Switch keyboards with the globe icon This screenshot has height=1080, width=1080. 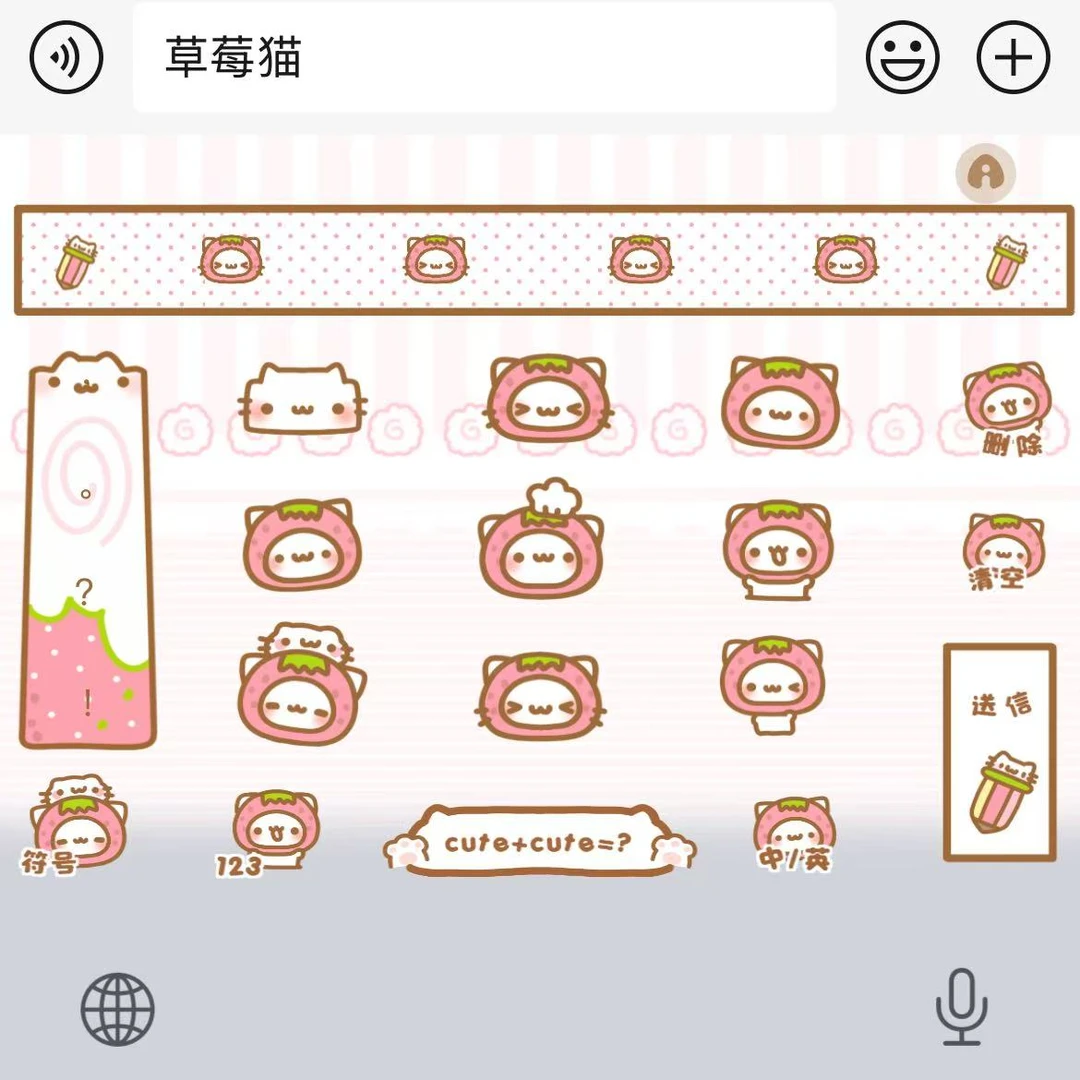tap(118, 1009)
